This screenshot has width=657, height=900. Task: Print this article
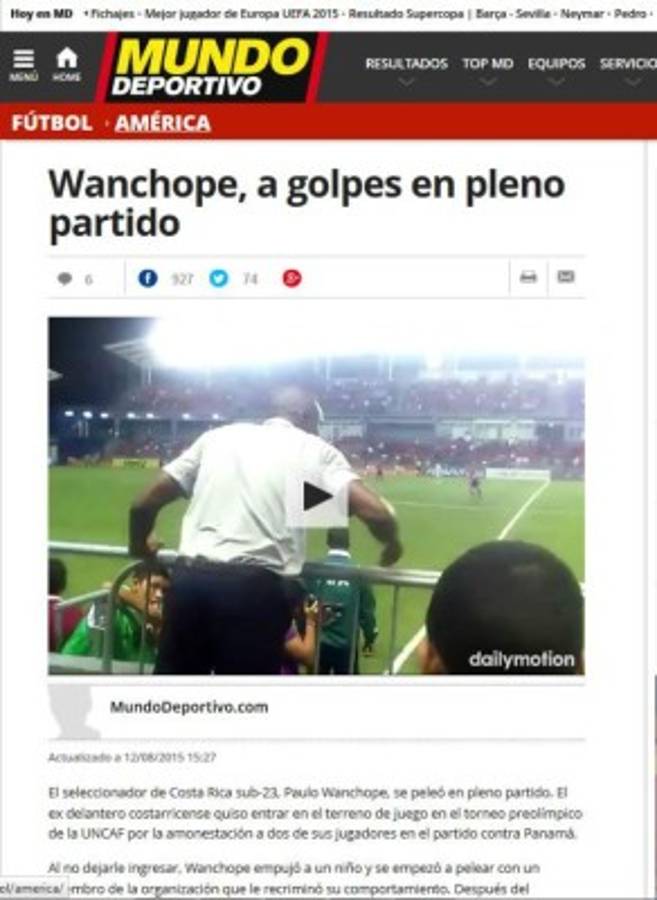pyautogui.click(x=528, y=277)
